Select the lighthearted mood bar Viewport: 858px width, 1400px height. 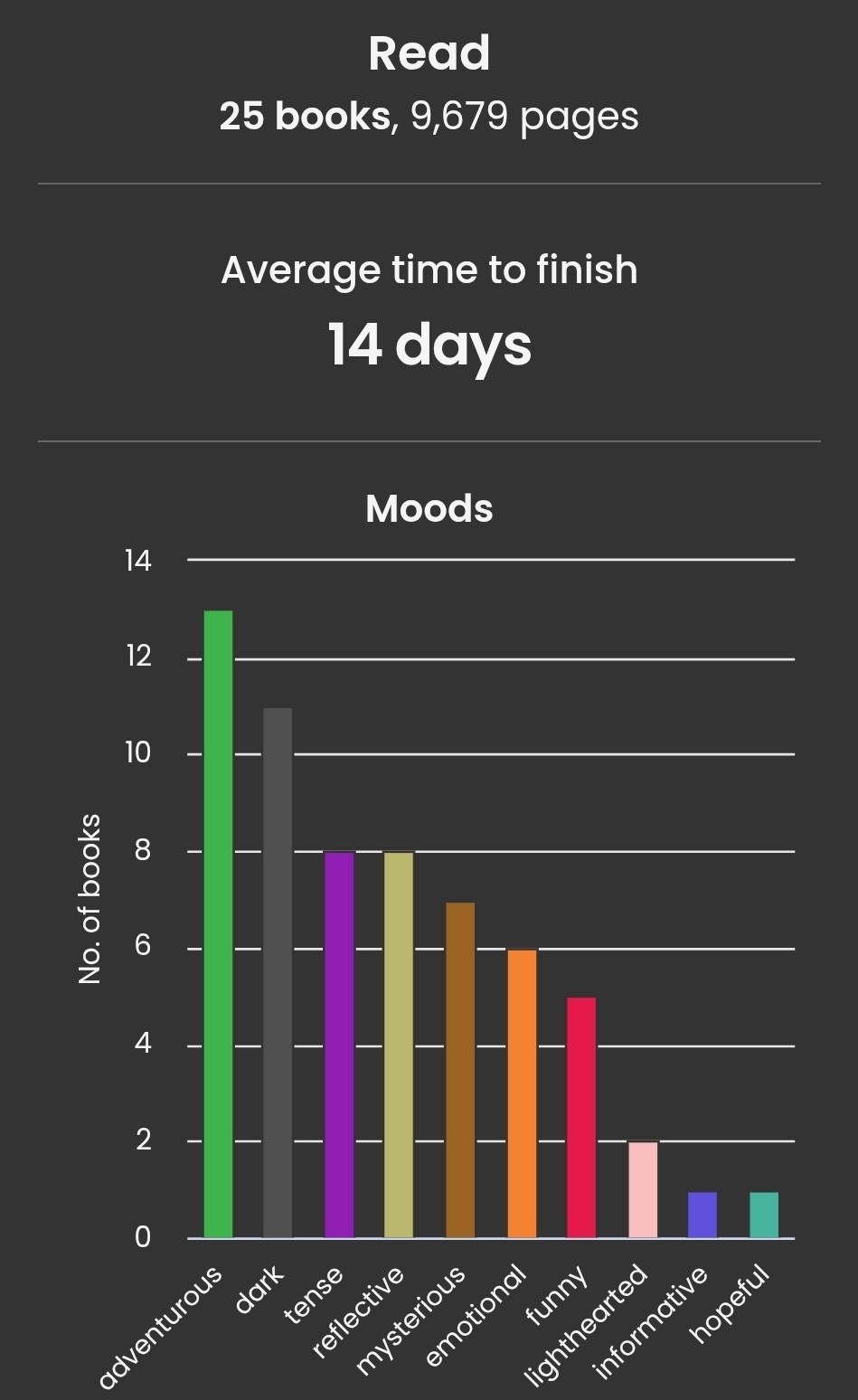tap(643, 1189)
